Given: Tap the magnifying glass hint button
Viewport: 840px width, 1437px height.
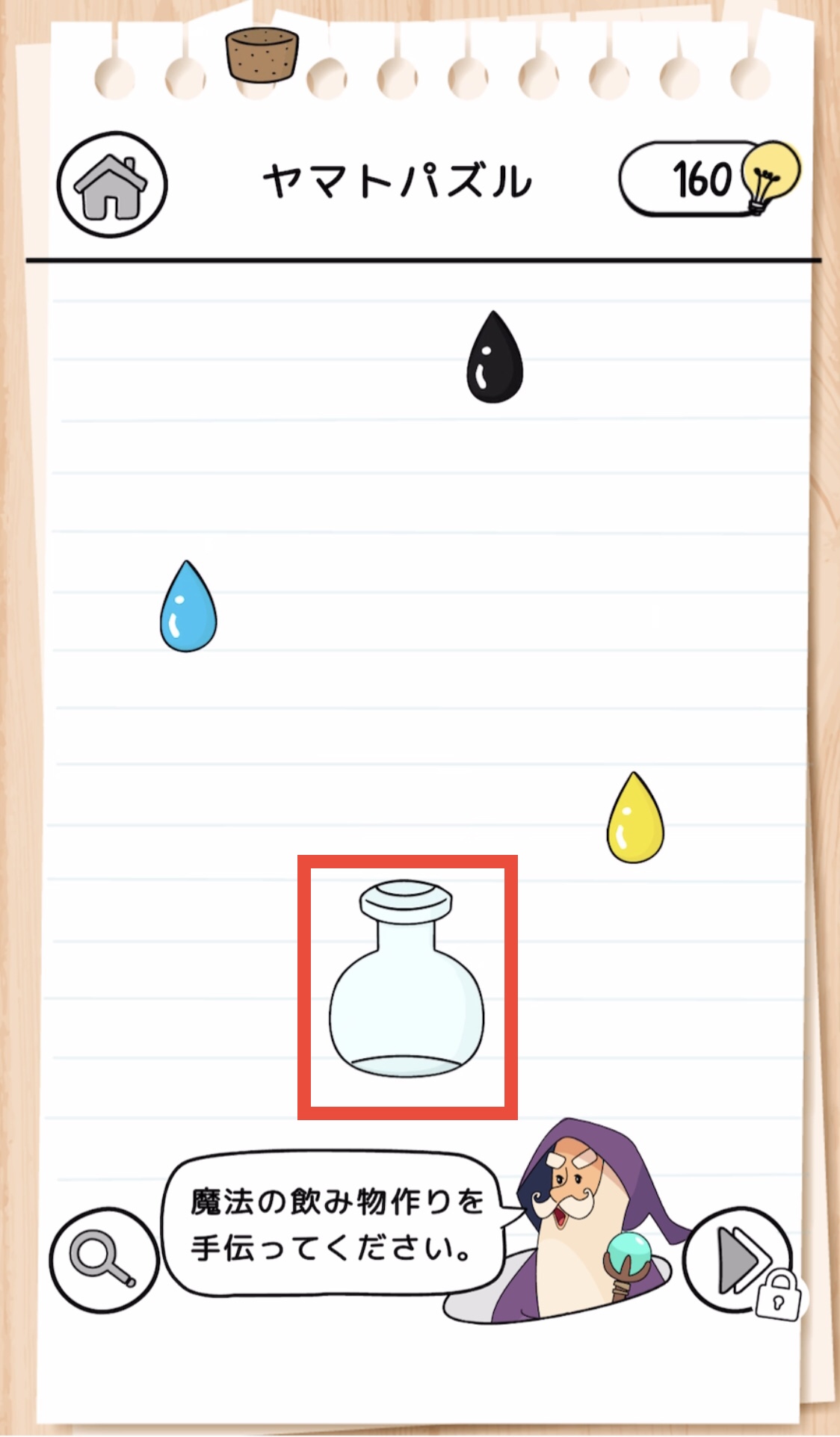Looking at the screenshot, I should click(103, 1260).
